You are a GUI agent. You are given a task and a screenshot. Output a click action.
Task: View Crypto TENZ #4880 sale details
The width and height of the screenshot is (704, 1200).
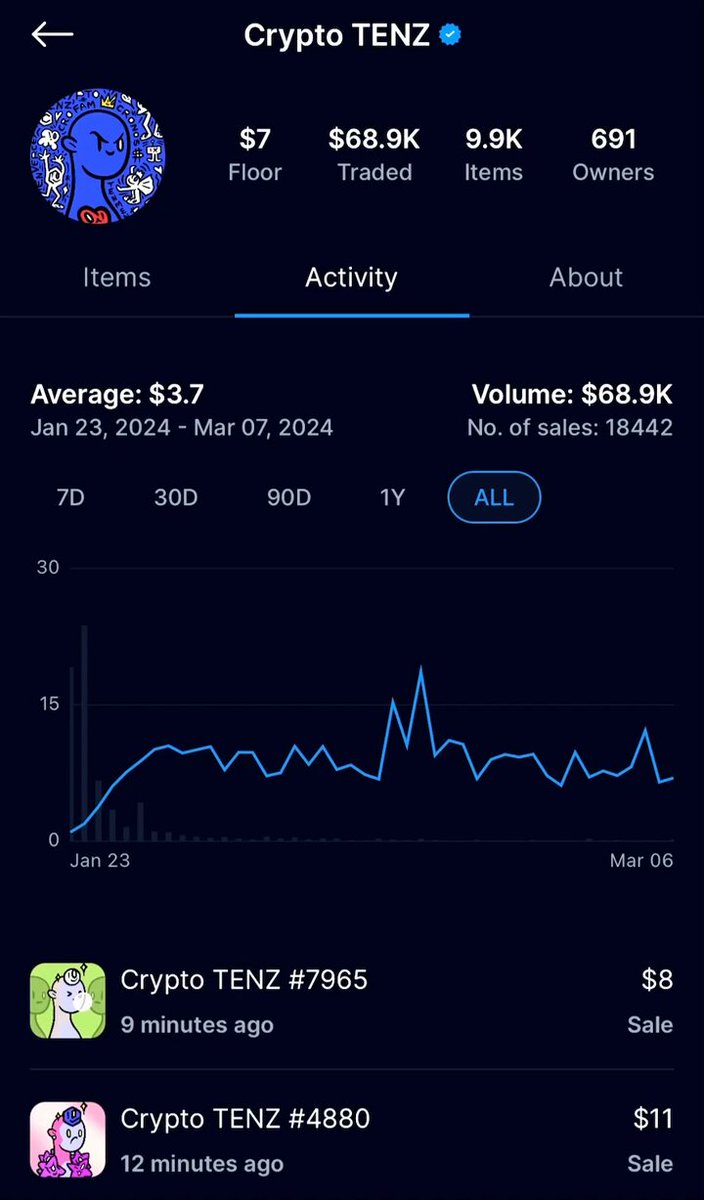pyautogui.click(x=352, y=1139)
